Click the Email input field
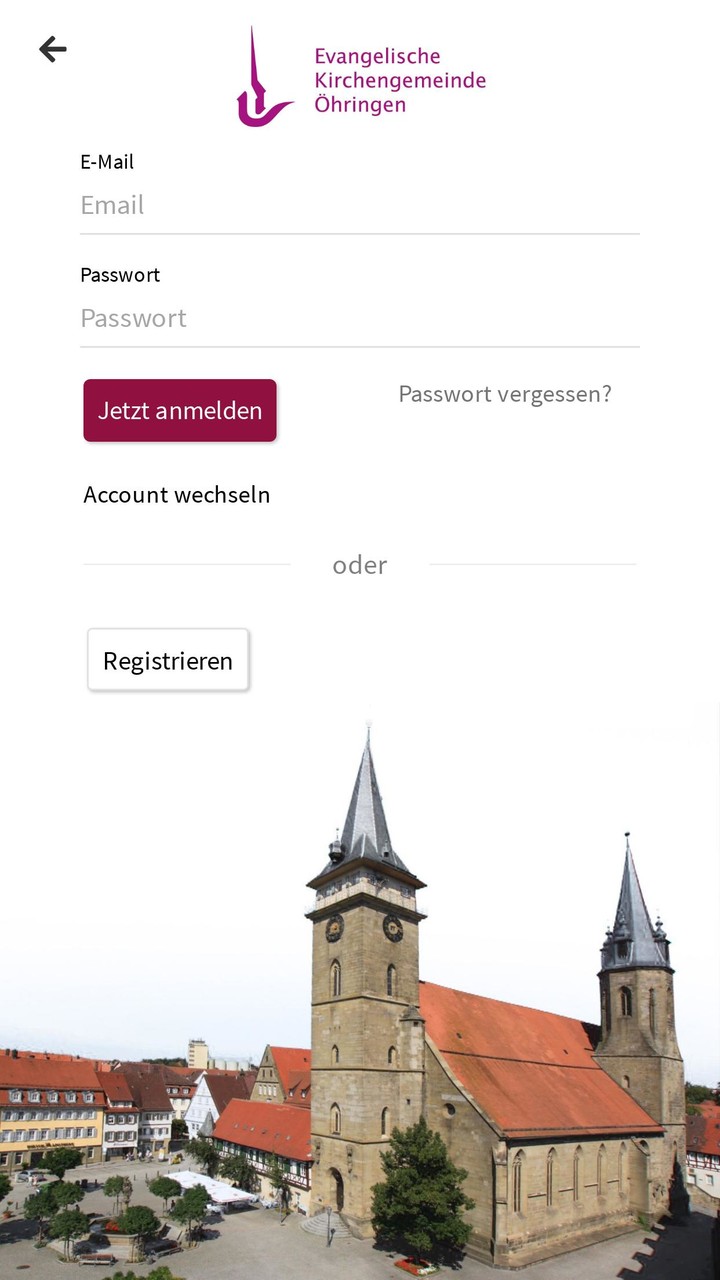 (x=360, y=206)
